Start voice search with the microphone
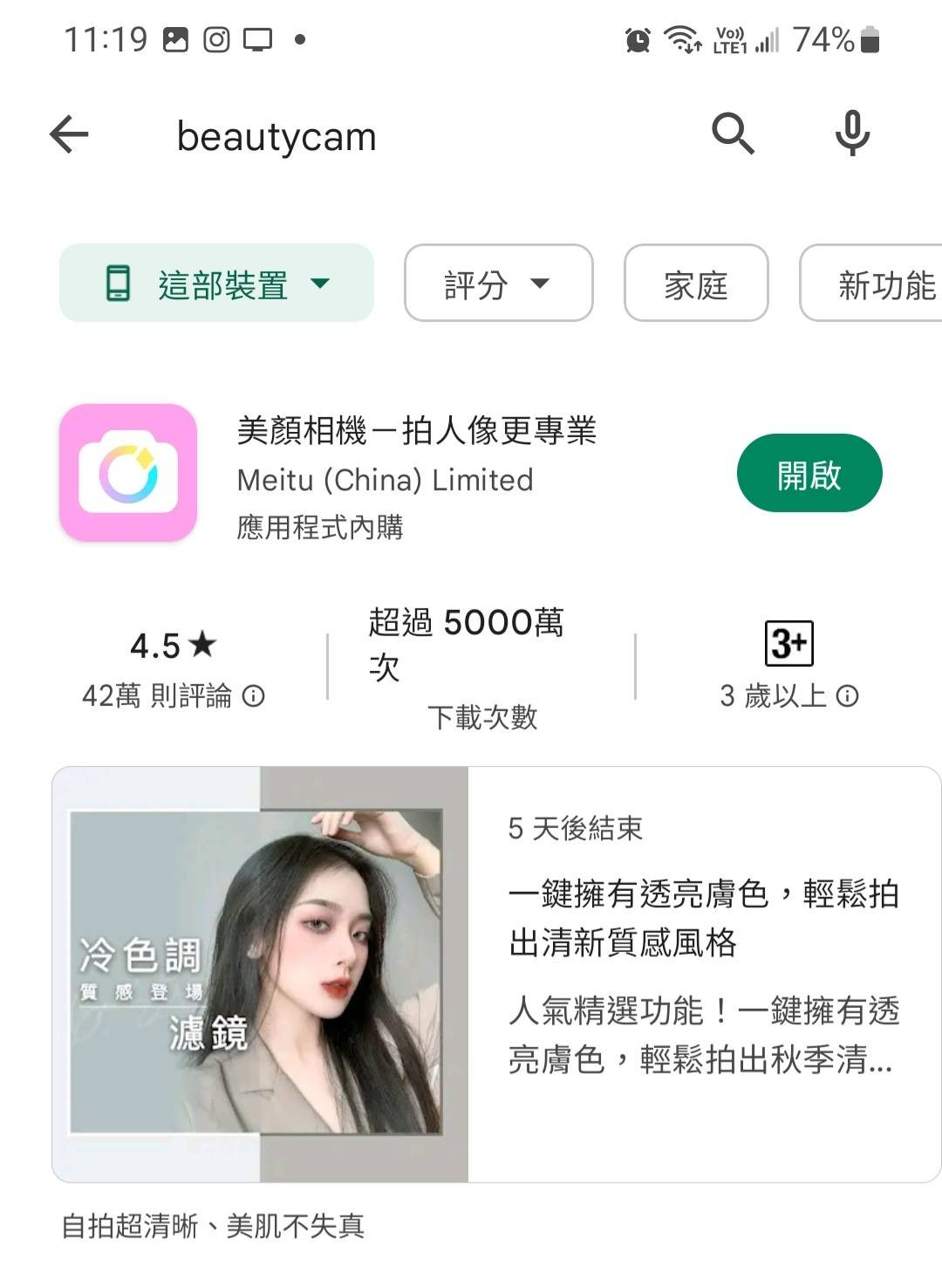Screen dimensions: 942x1288 point(852,134)
